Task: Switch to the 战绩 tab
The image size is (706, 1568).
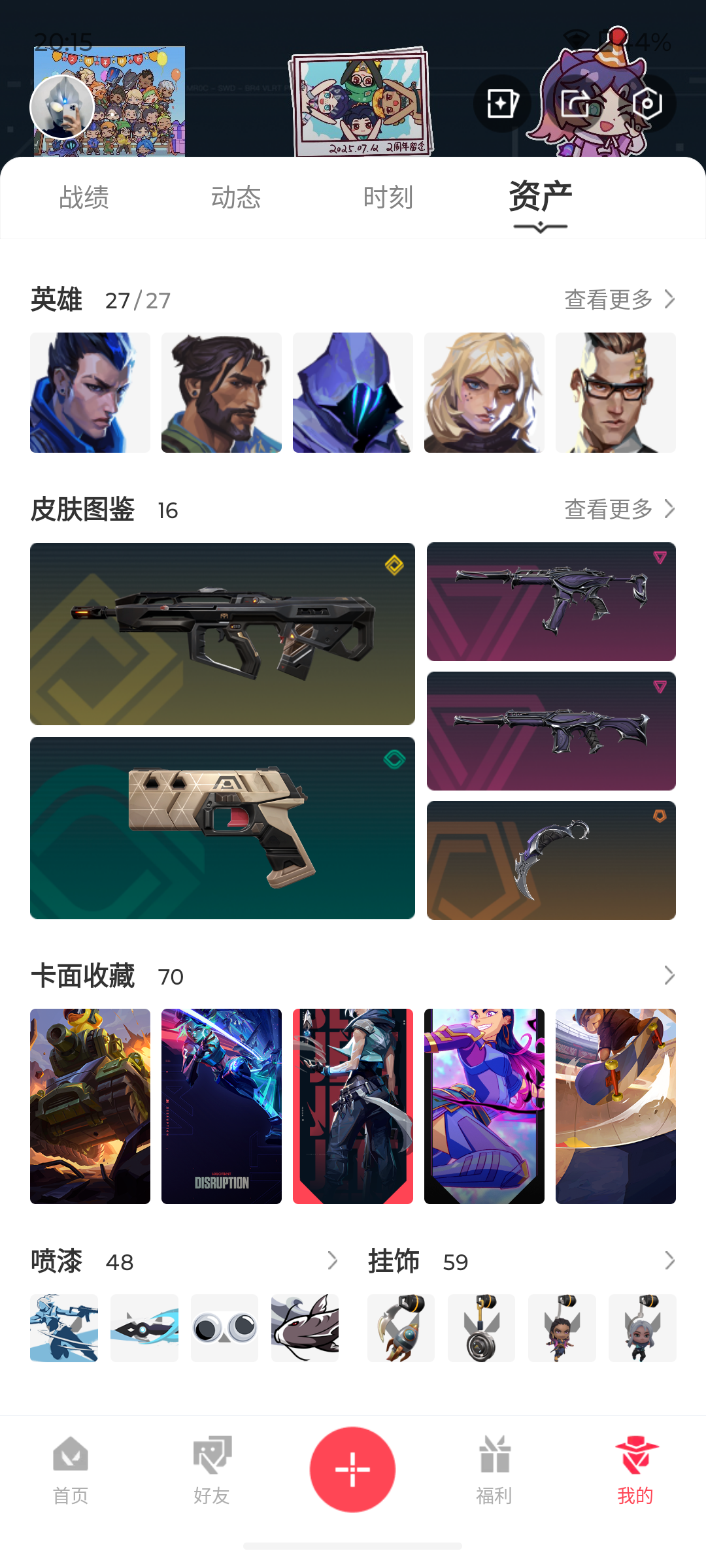Action: (84, 197)
